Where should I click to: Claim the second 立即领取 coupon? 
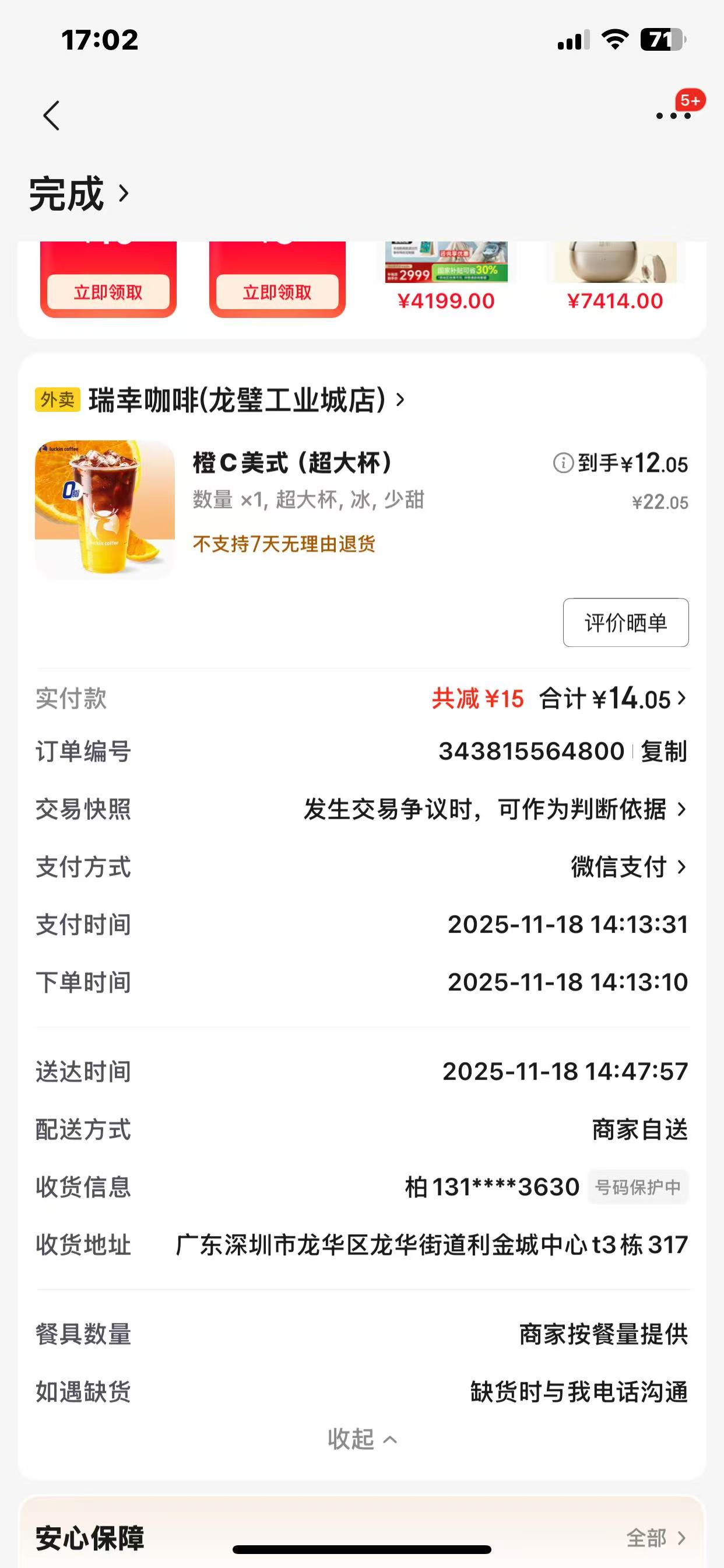click(277, 292)
